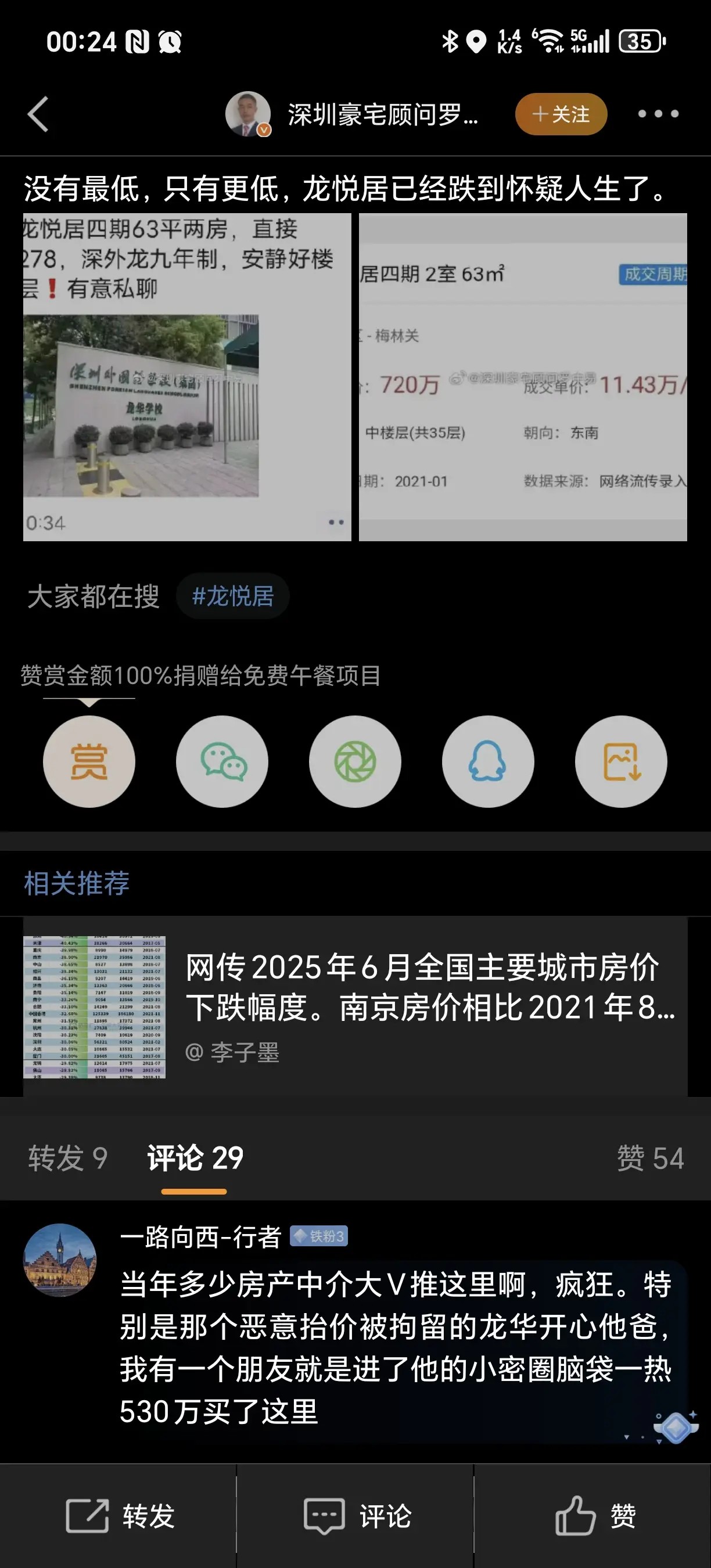Image resolution: width=711 pixels, height=1568 pixels.
Task: Tip the author with the 赏 button
Action: coord(89,761)
